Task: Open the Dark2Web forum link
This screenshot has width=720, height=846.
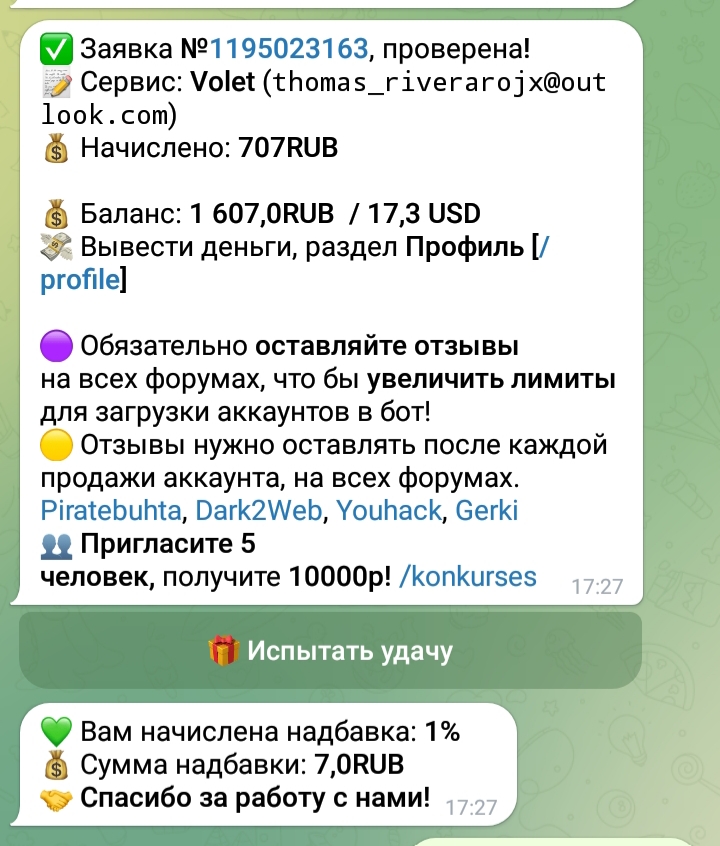Action: point(258,511)
